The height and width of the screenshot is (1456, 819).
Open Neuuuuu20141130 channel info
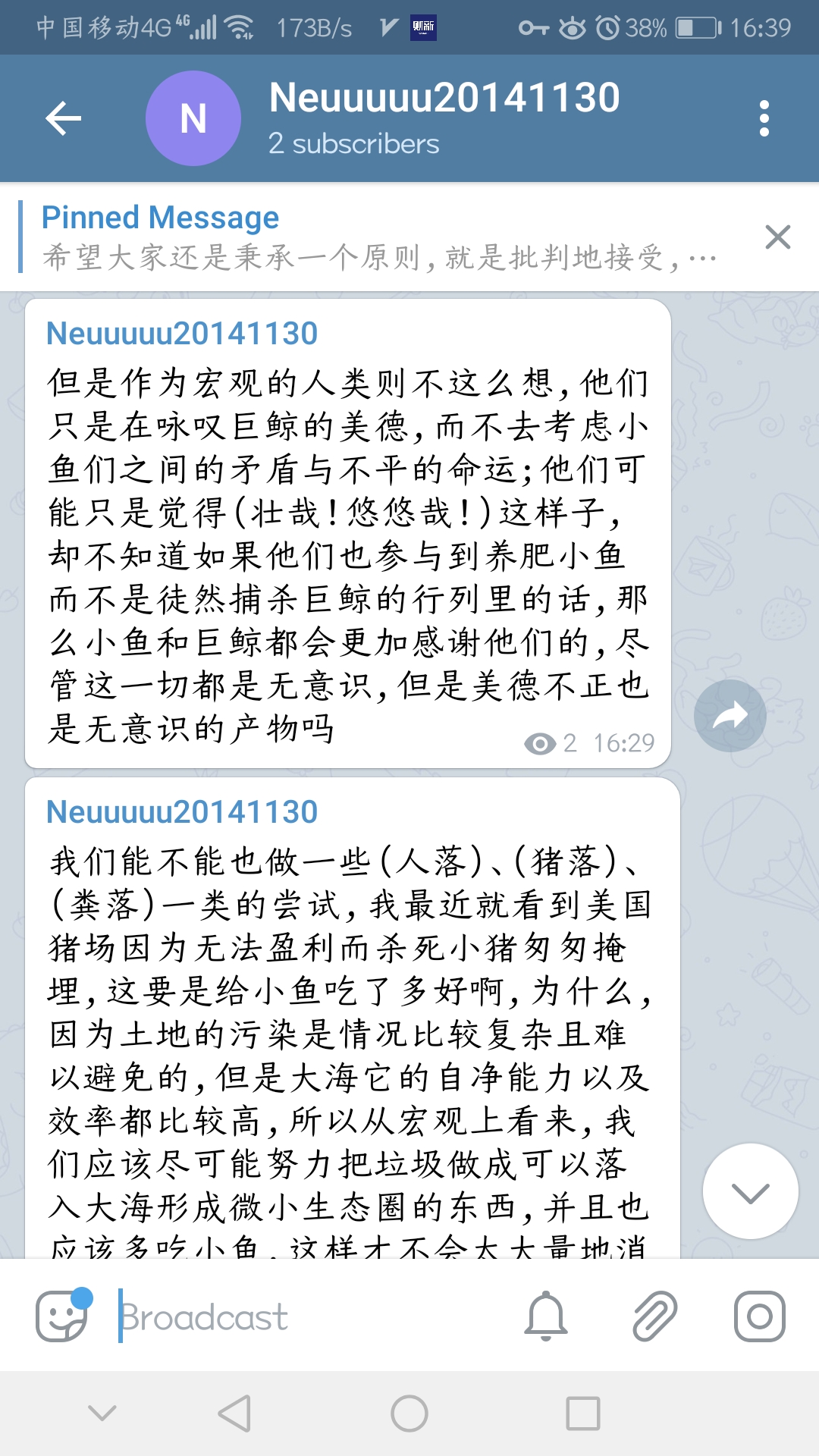pyautogui.click(x=444, y=118)
